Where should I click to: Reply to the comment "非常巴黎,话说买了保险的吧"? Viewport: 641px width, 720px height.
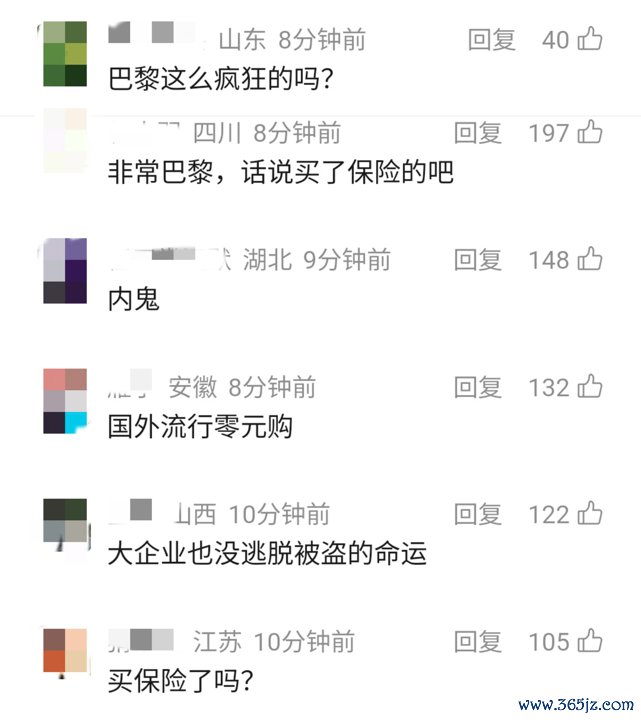(x=478, y=133)
